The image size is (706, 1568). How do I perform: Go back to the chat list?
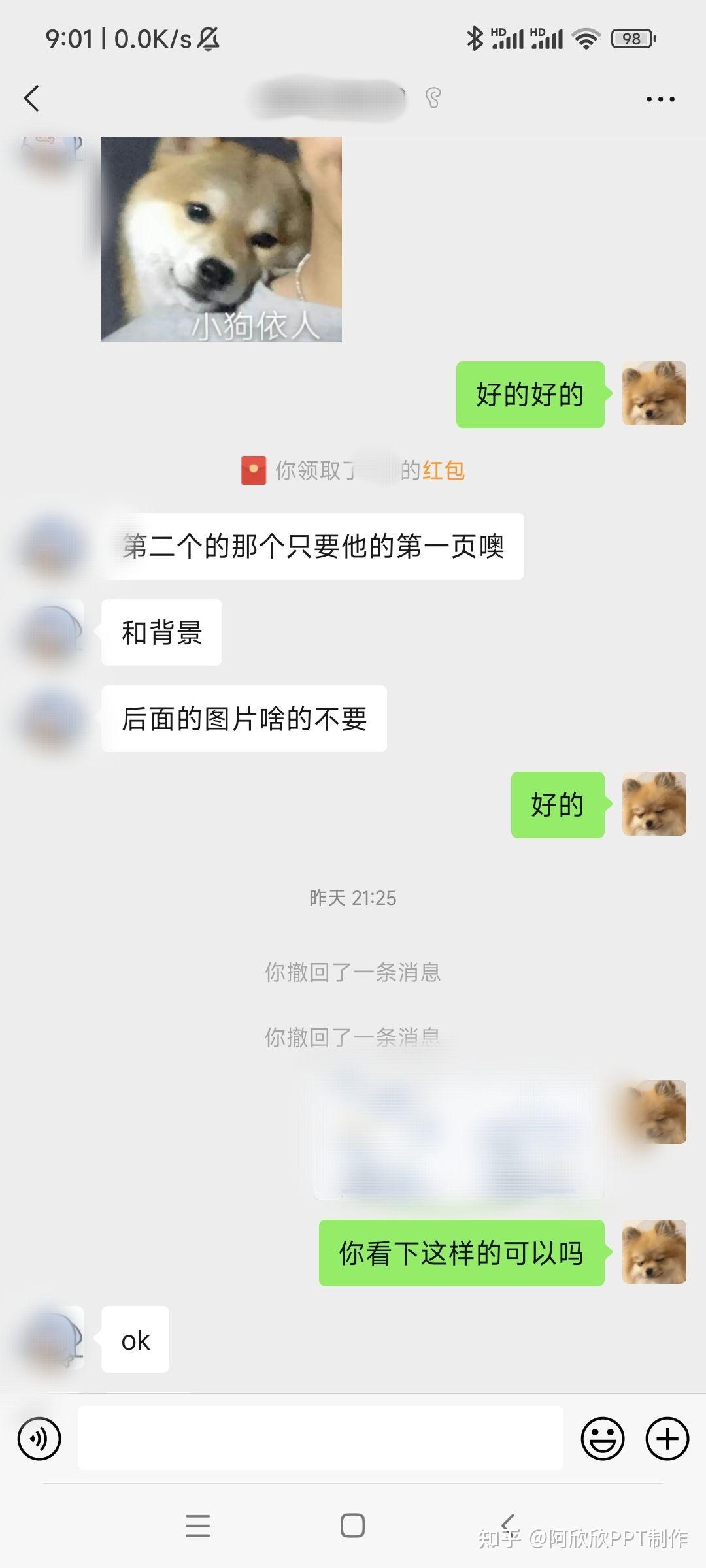(x=31, y=99)
